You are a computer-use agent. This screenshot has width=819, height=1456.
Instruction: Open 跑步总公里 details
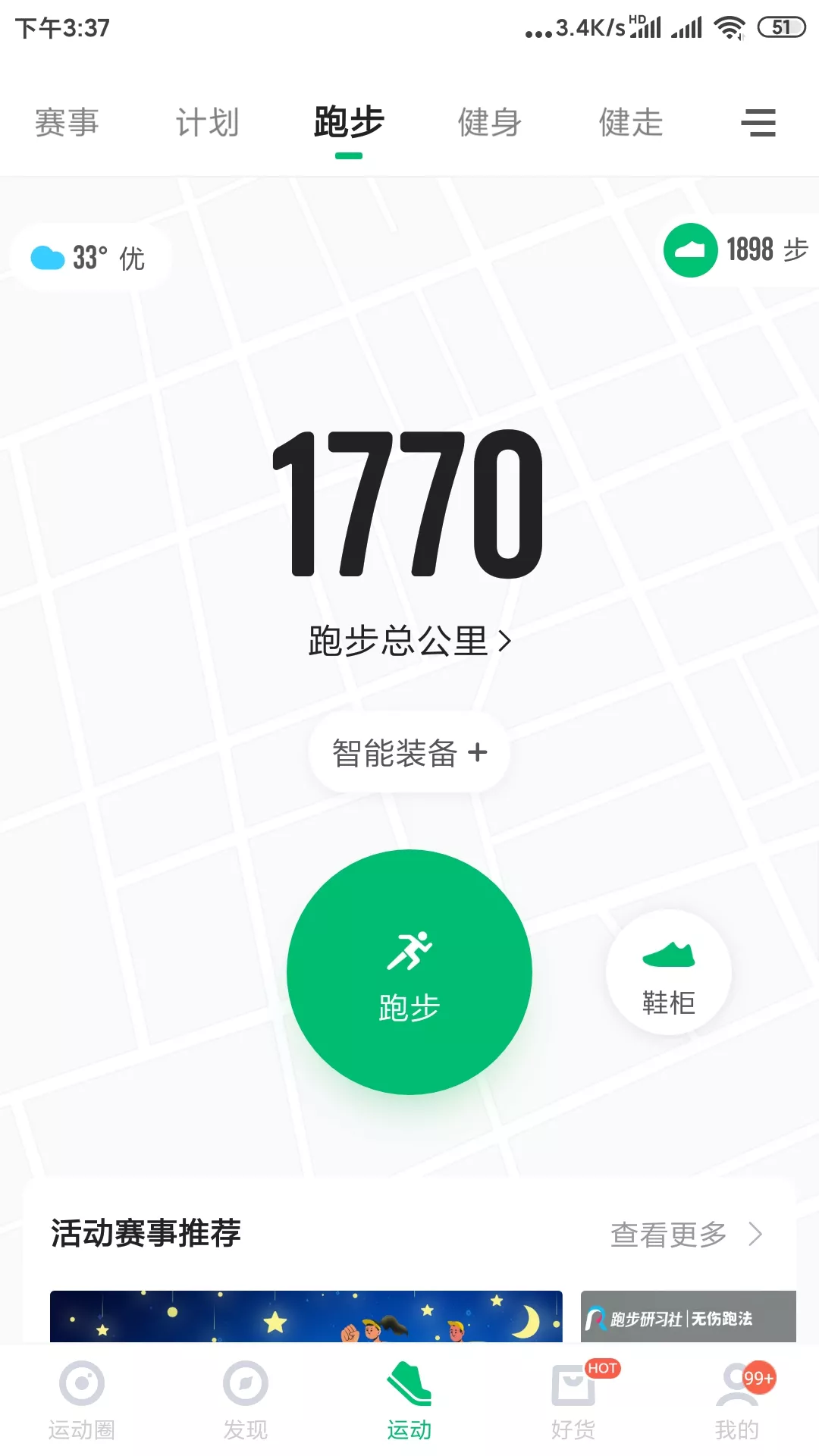pyautogui.click(x=409, y=642)
